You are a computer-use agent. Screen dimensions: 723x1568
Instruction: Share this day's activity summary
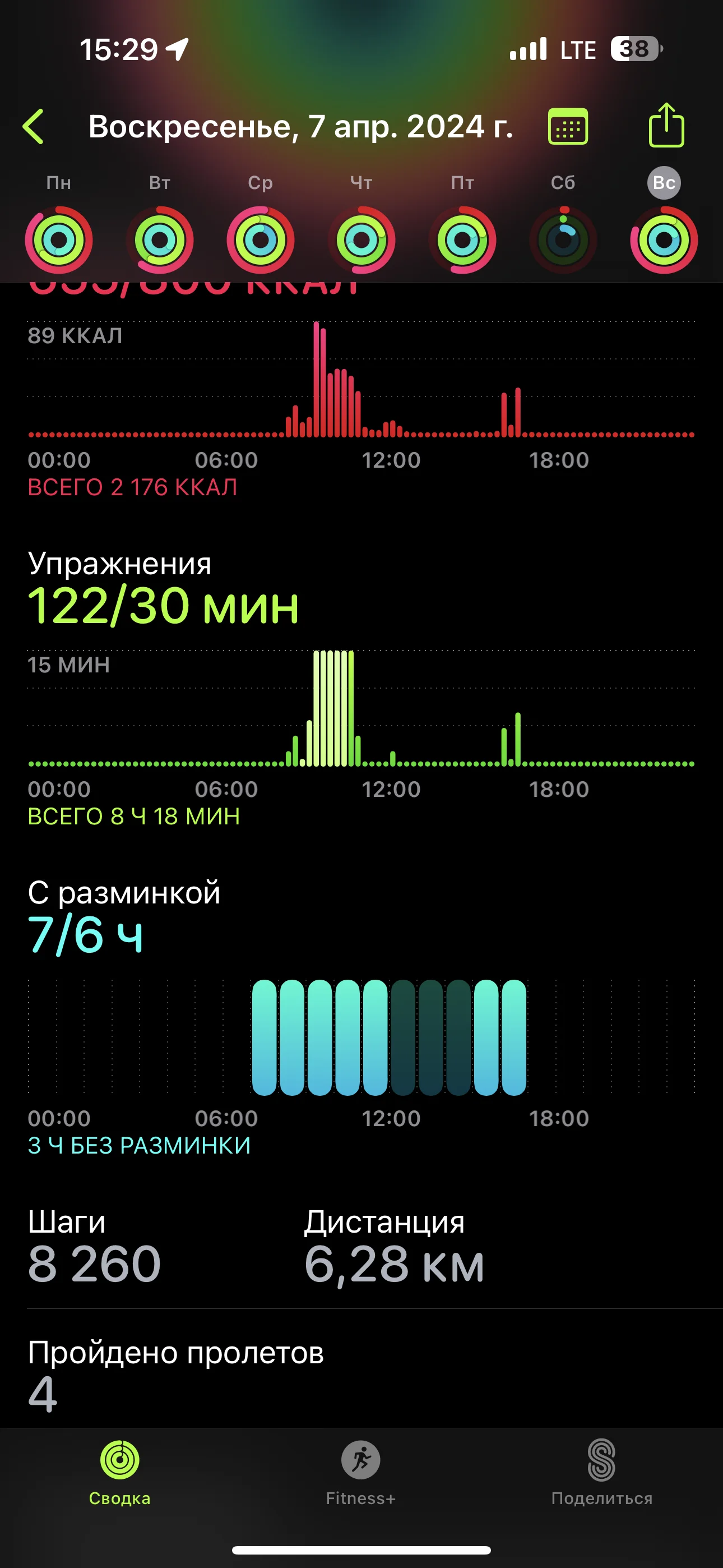(666, 126)
